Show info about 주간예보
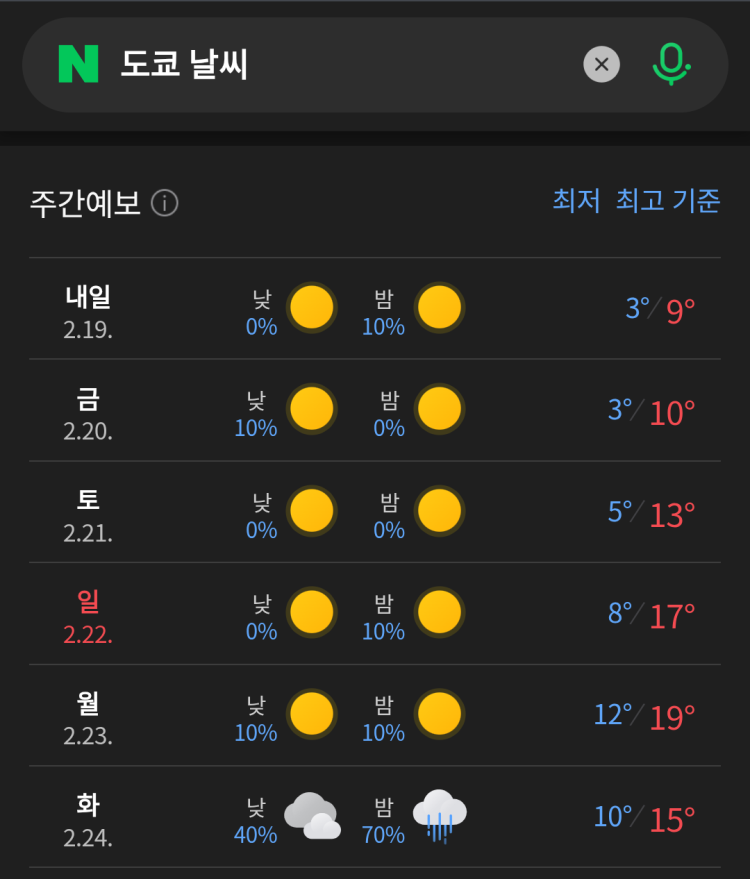The width and height of the screenshot is (750, 879). point(165,204)
